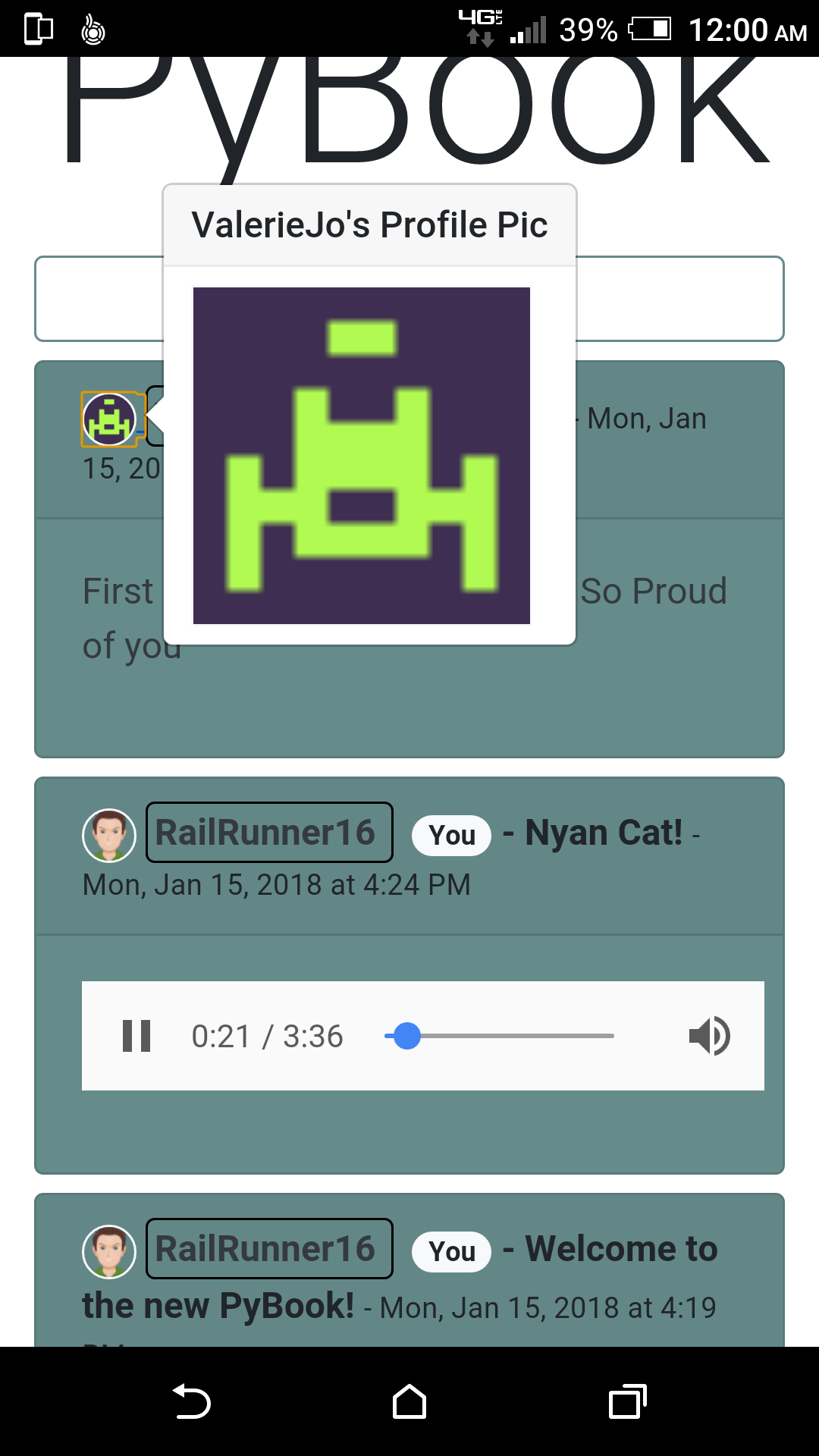This screenshot has width=819, height=1456.
Task: Click the You badge beside RailRunner16
Action: click(x=450, y=834)
